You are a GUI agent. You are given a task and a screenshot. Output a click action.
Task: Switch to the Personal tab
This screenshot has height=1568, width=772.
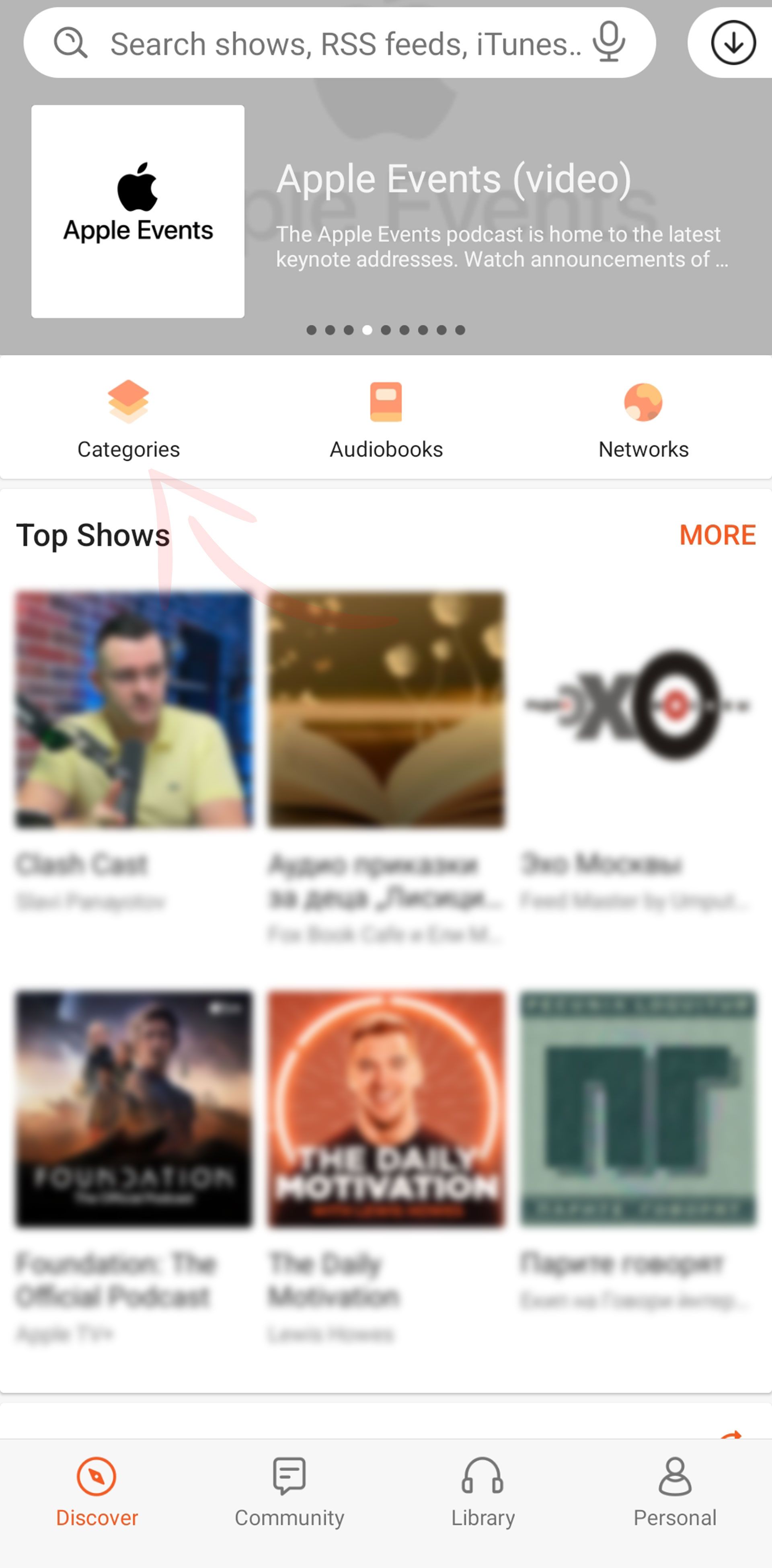tap(675, 1491)
